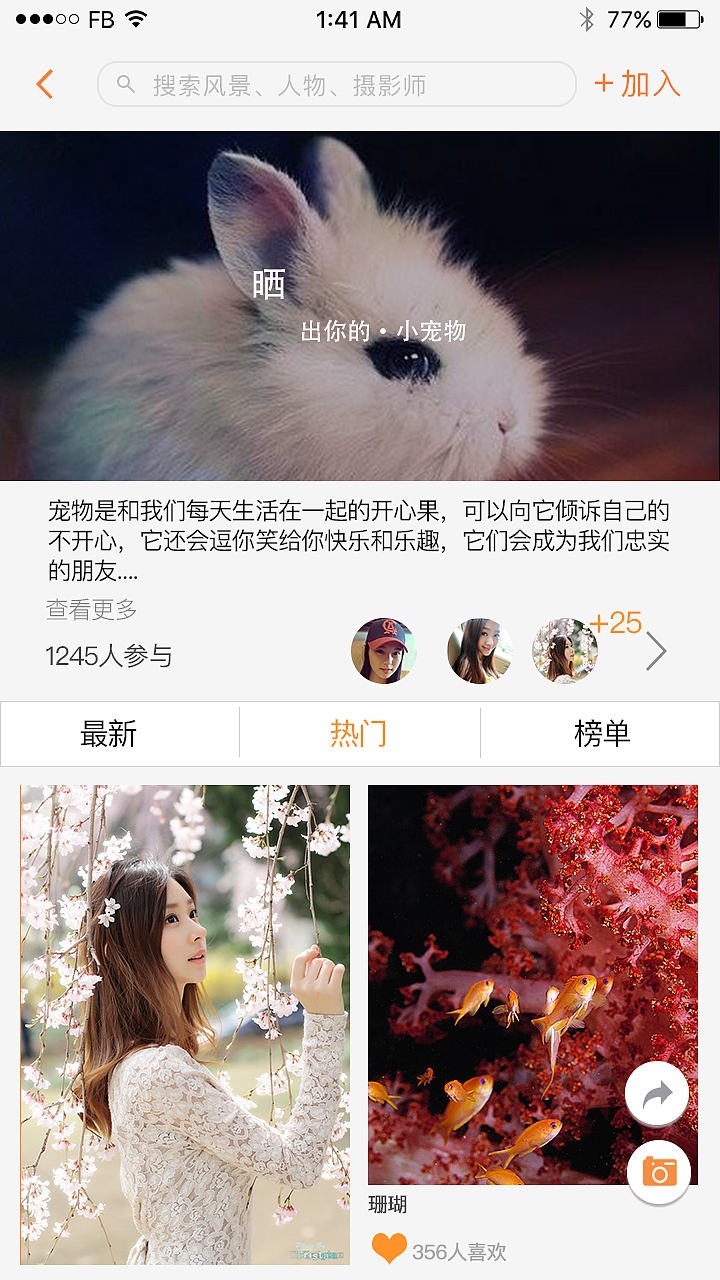Open the camera icon to upload a photo
Viewport: 720px width, 1280px height.
coord(657,1170)
